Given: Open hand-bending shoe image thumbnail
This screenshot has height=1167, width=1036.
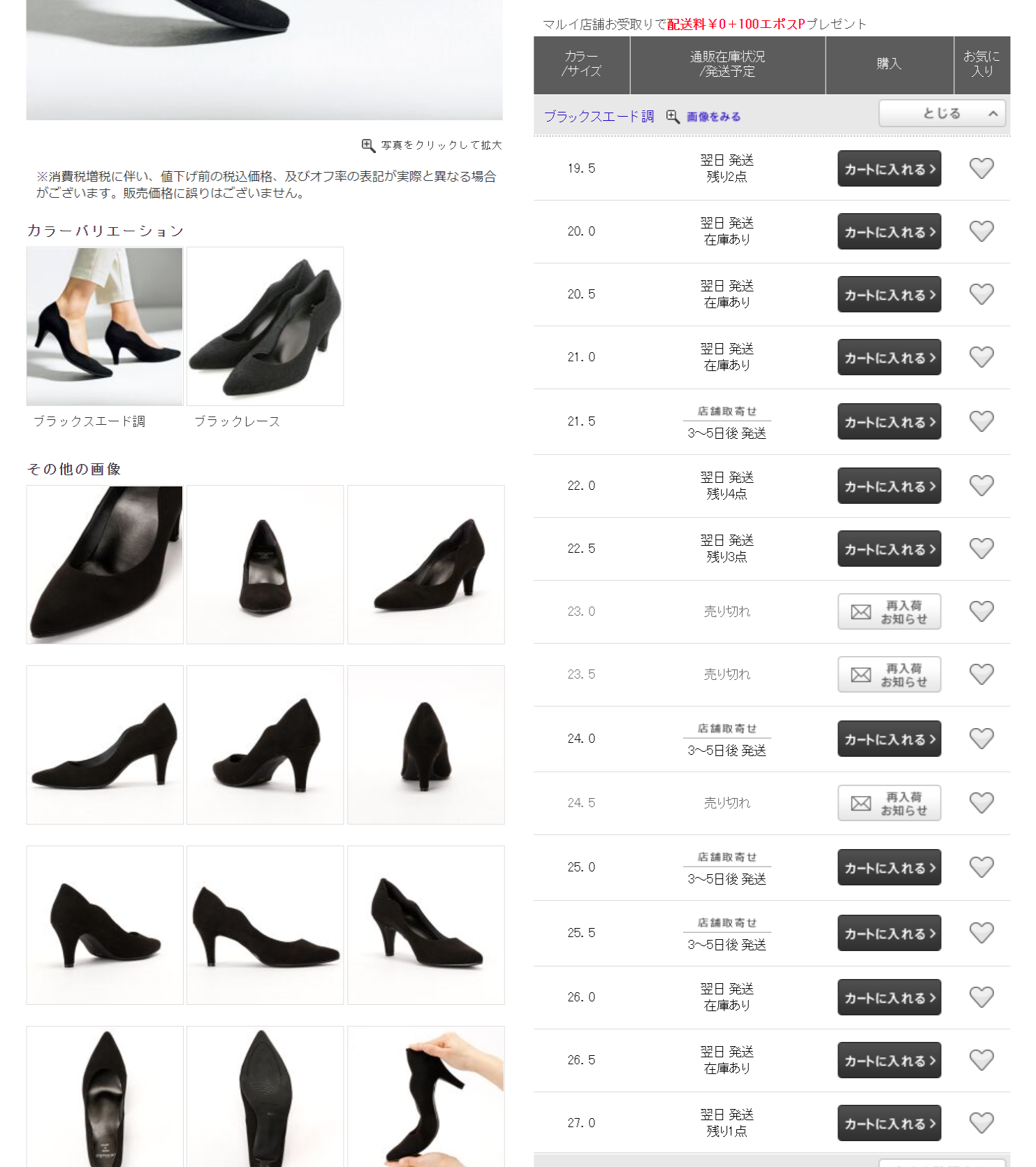Looking at the screenshot, I should point(426,1096).
